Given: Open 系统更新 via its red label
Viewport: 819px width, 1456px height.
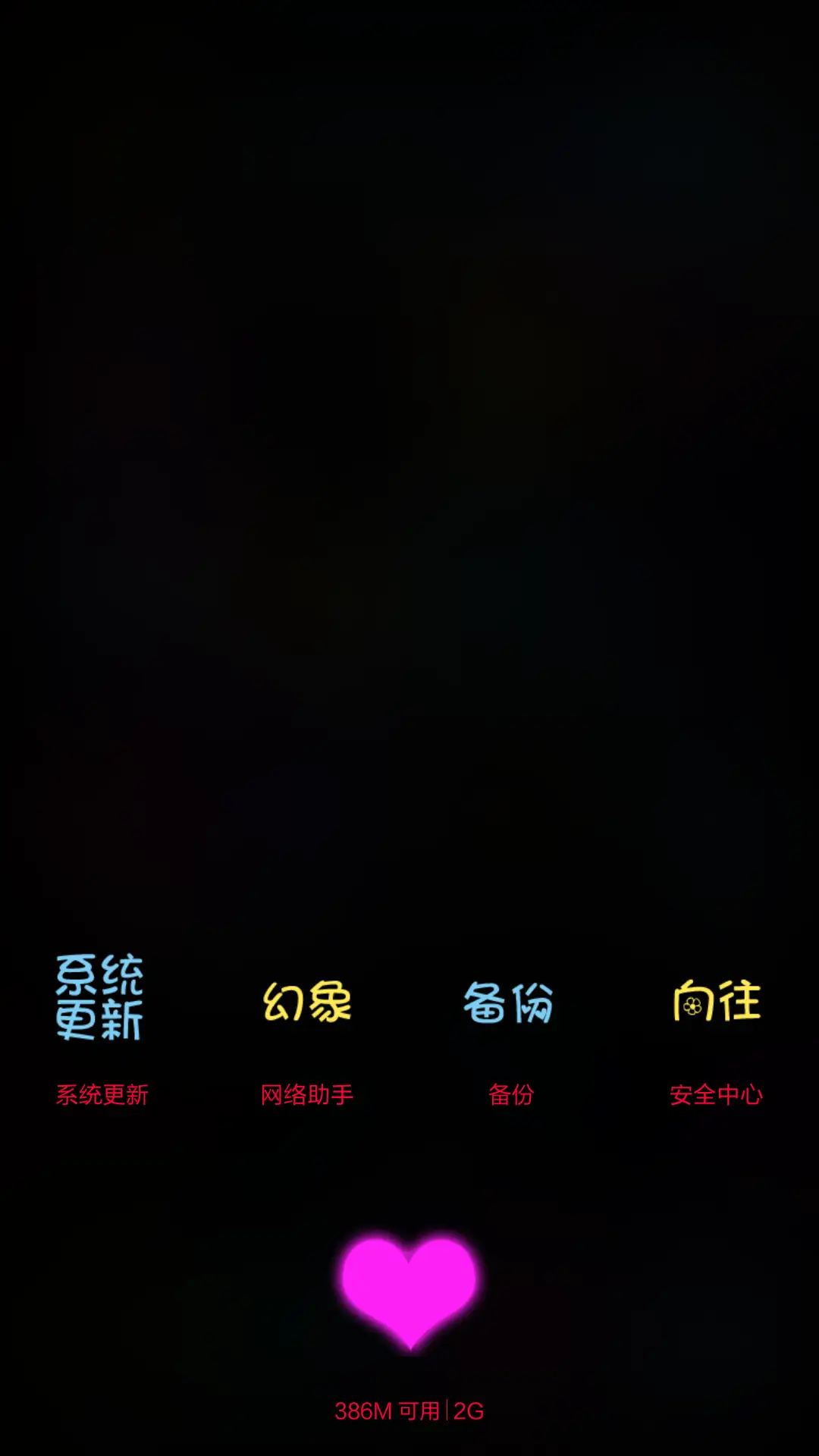Looking at the screenshot, I should (102, 1093).
